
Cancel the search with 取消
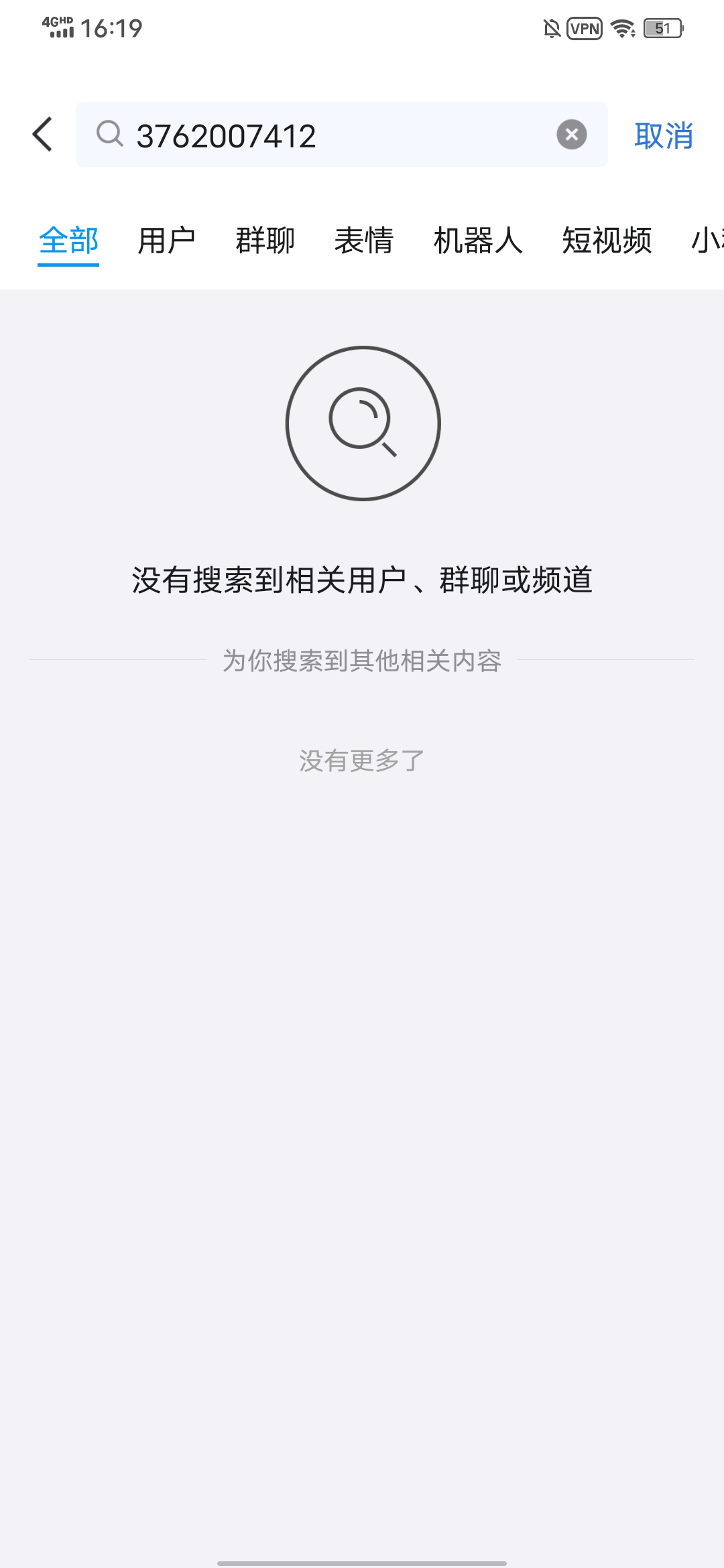[x=663, y=135]
